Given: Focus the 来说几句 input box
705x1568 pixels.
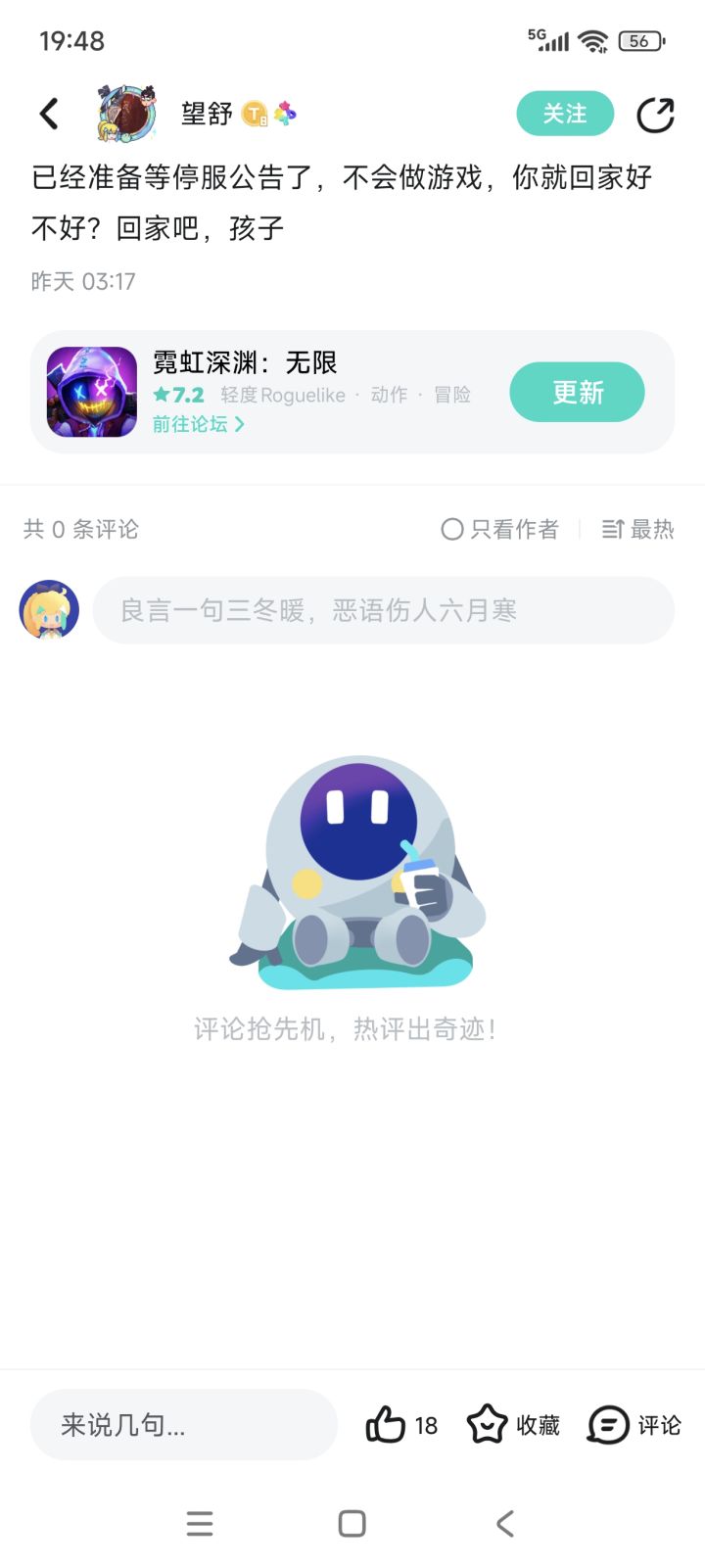Looking at the screenshot, I should 183,1425.
